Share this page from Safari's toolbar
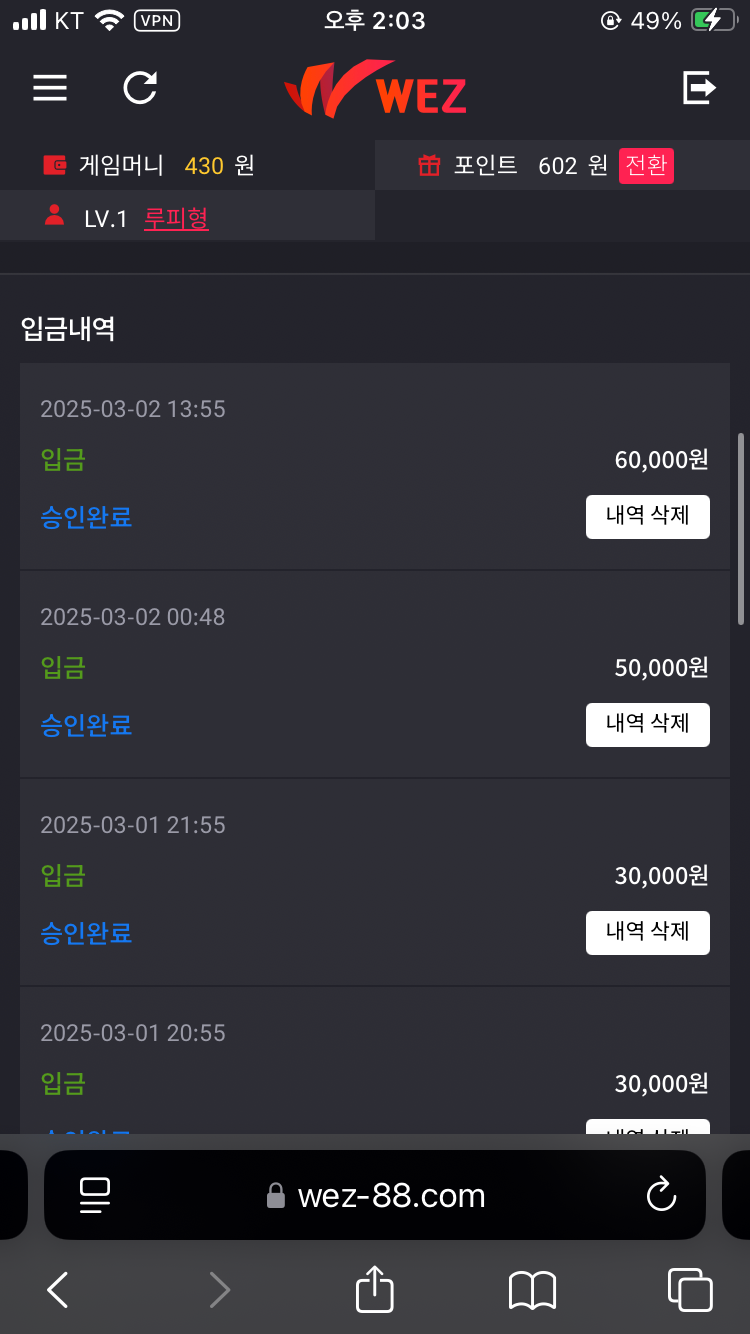 tap(375, 1288)
